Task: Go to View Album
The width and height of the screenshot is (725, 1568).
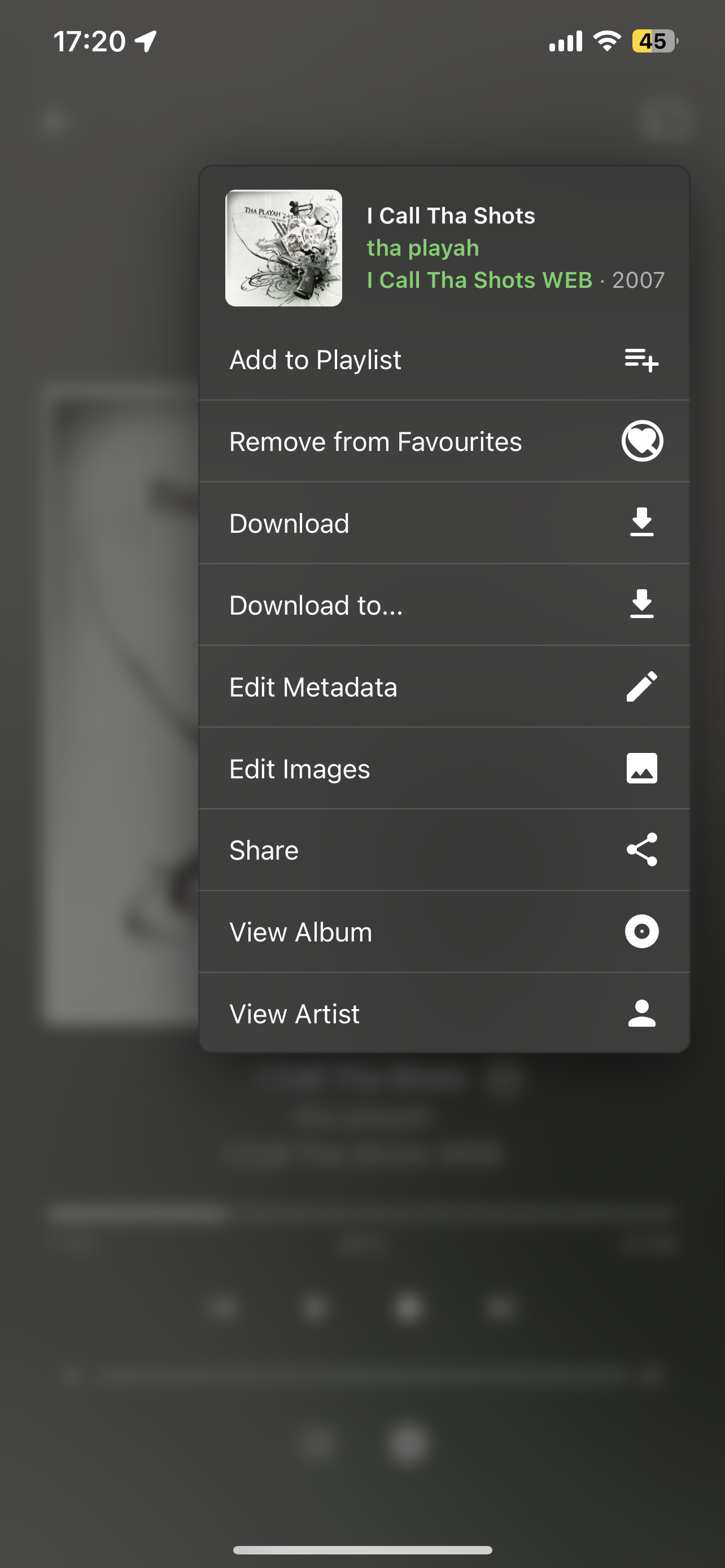Action: click(x=444, y=932)
